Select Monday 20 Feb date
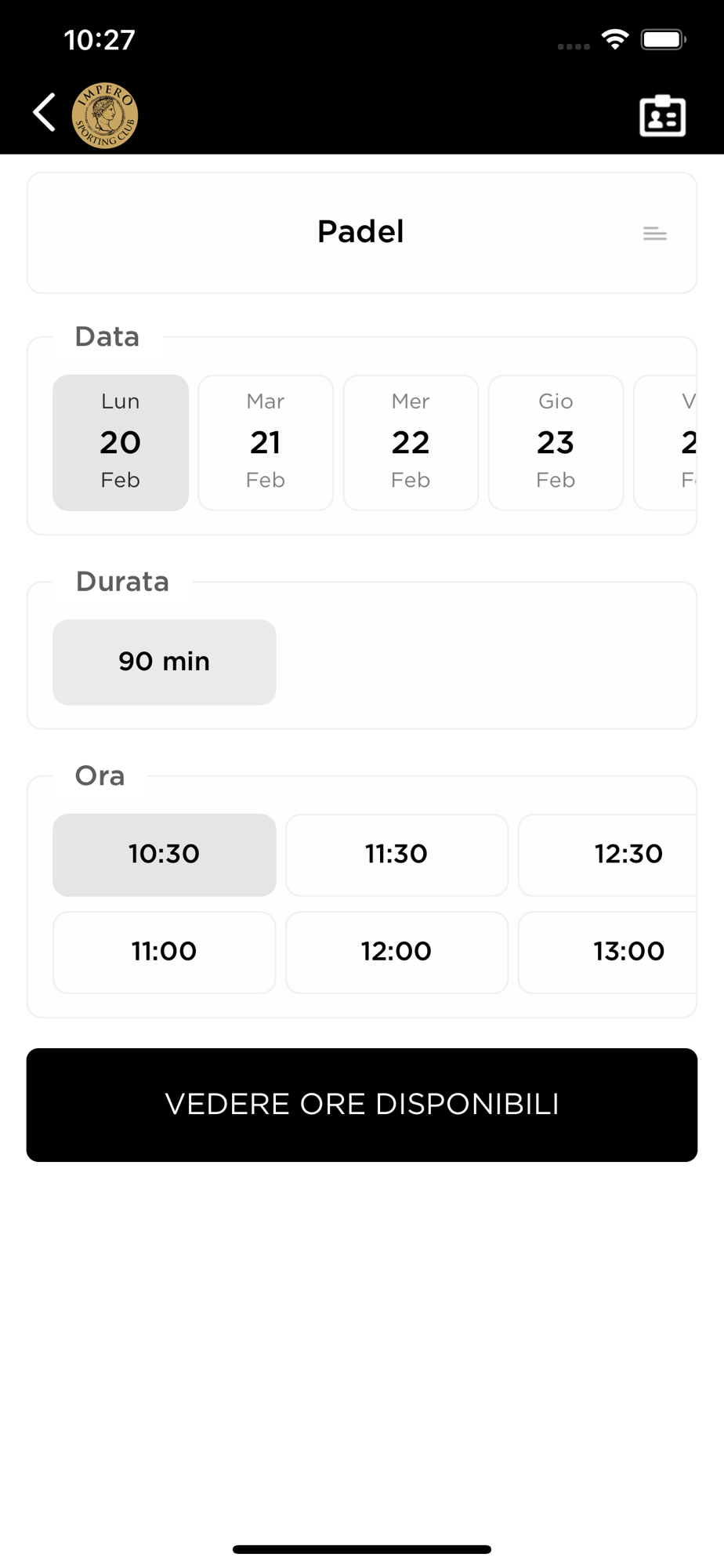The width and height of the screenshot is (724, 1568). [x=121, y=442]
